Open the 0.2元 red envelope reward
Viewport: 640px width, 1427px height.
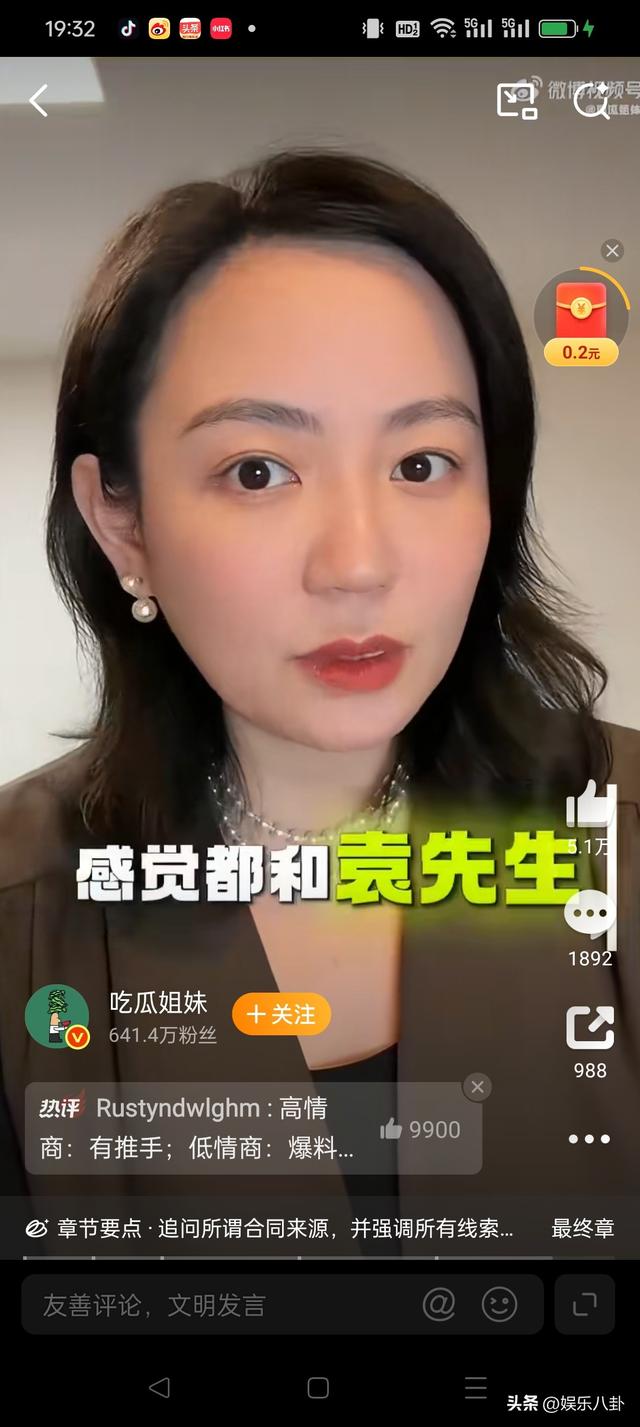(x=581, y=320)
